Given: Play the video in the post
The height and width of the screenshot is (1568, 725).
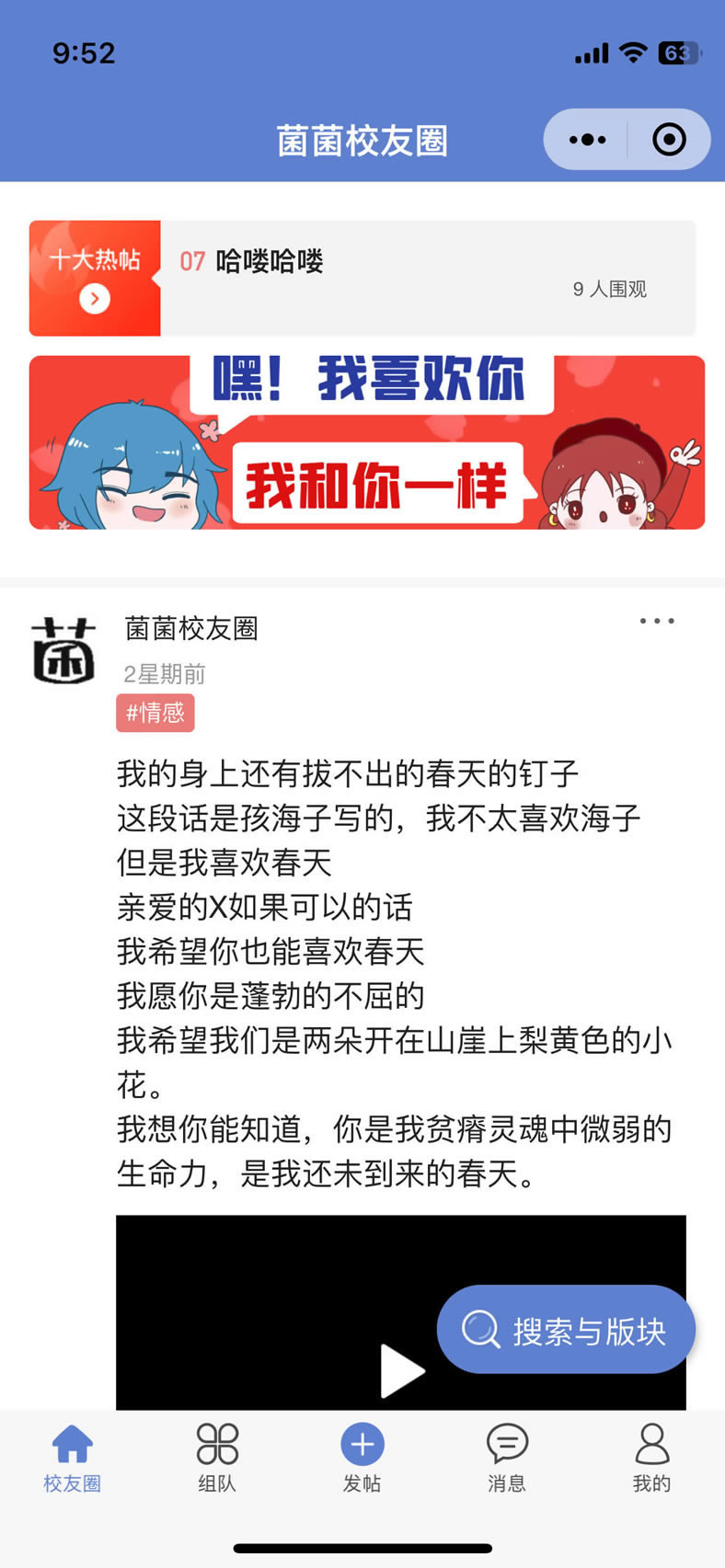Looking at the screenshot, I should pos(401,1369).
